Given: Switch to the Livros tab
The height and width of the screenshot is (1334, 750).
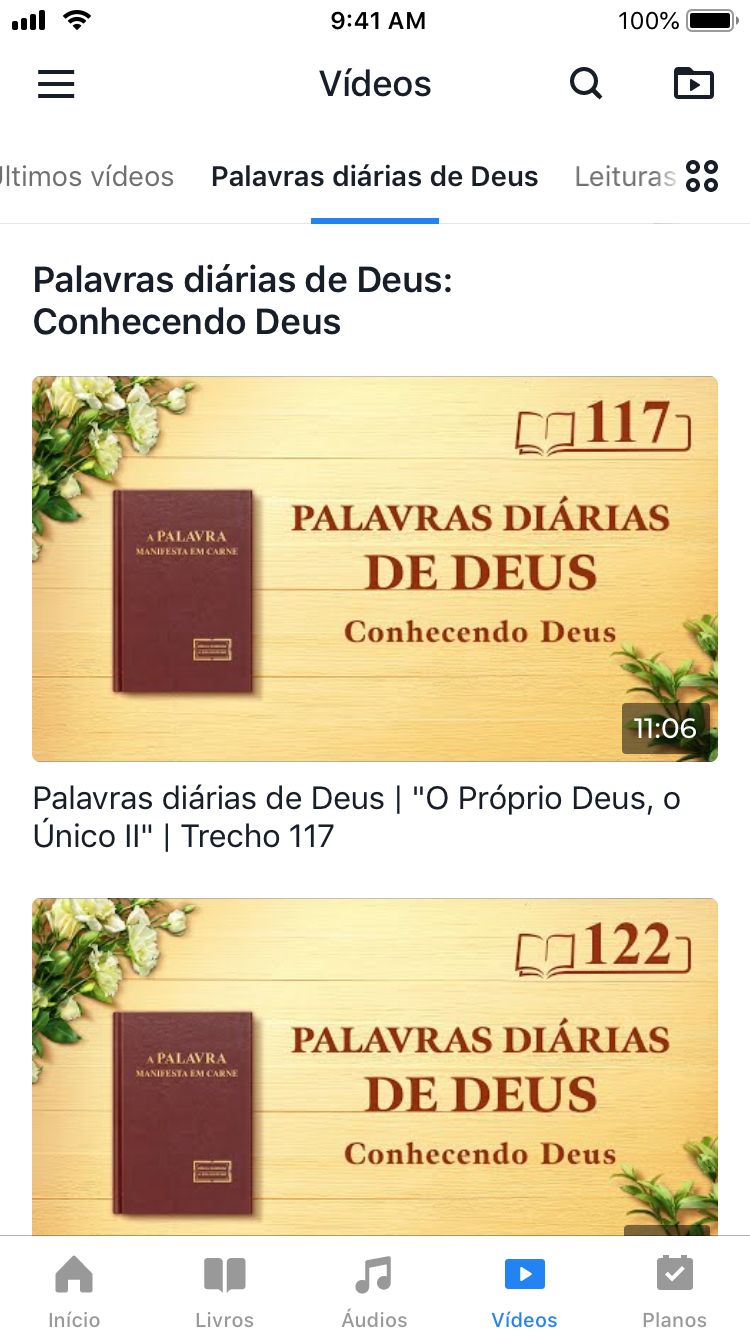Looking at the screenshot, I should point(225,1291).
